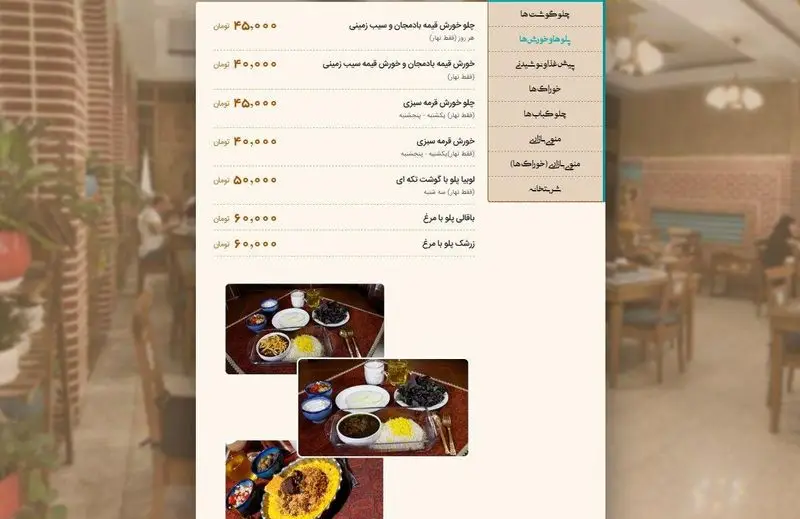
Task: Open the middle photo with stew and rice
Action: tap(383, 407)
